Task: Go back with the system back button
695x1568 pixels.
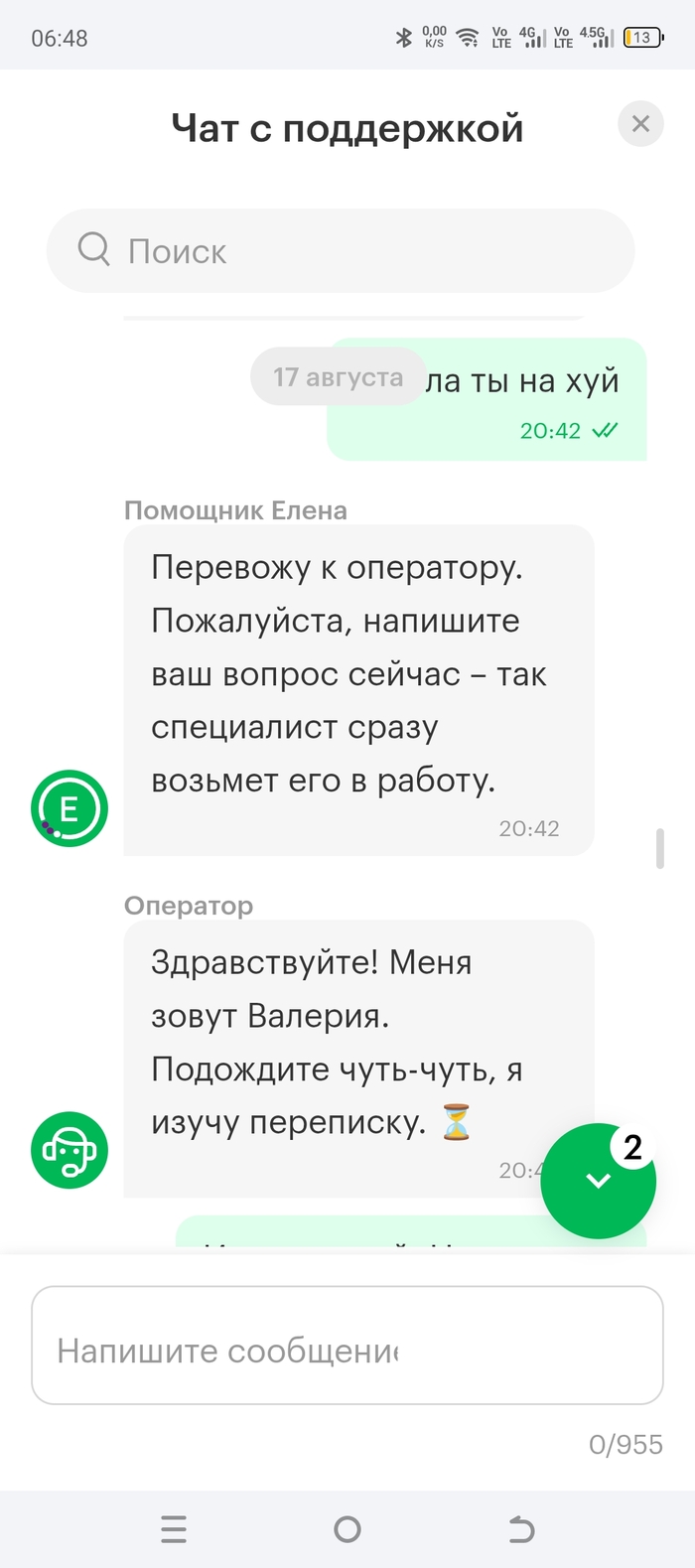Action: click(521, 1529)
